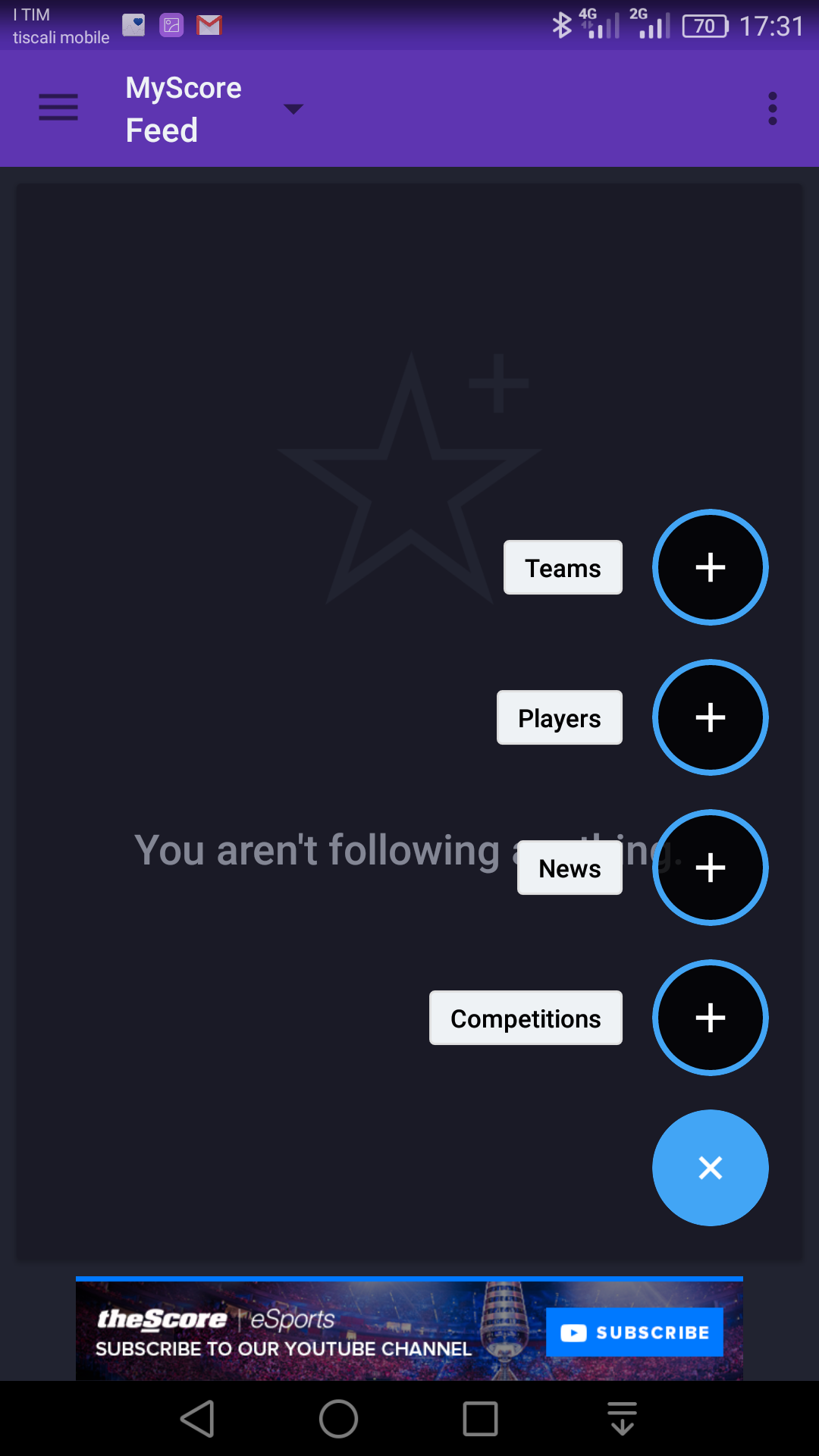Expand the MyScore Feed dropdown
819x1456 pixels.
[293, 109]
